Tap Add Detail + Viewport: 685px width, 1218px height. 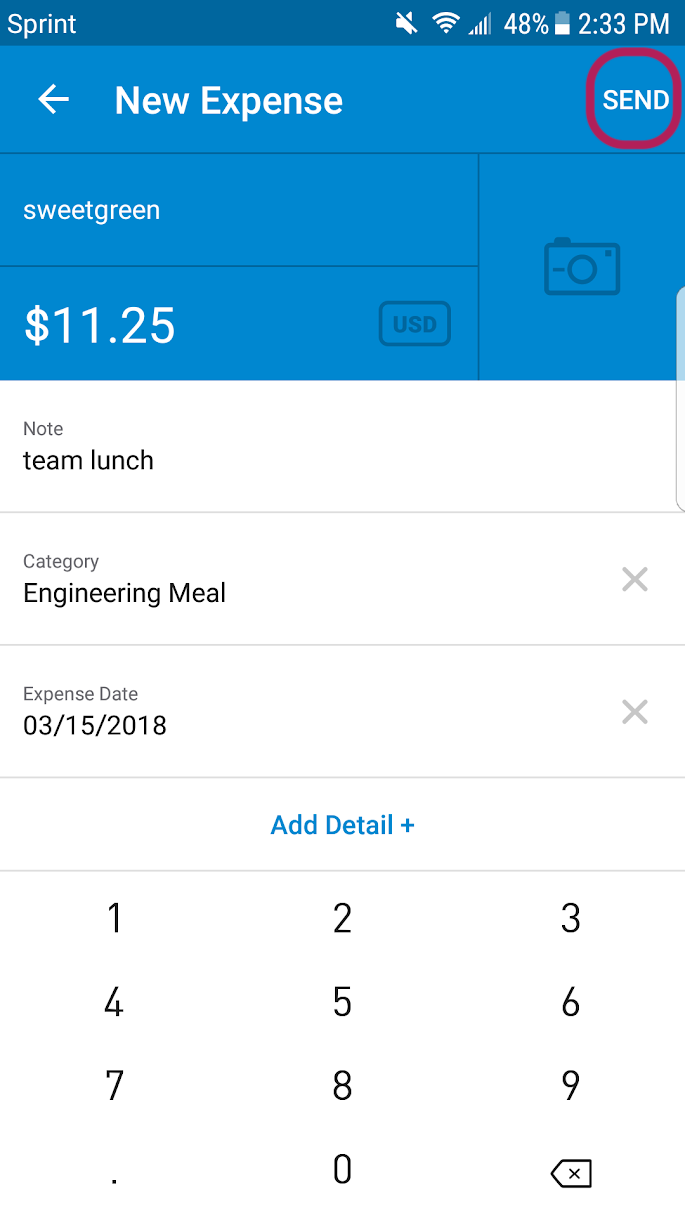342,825
